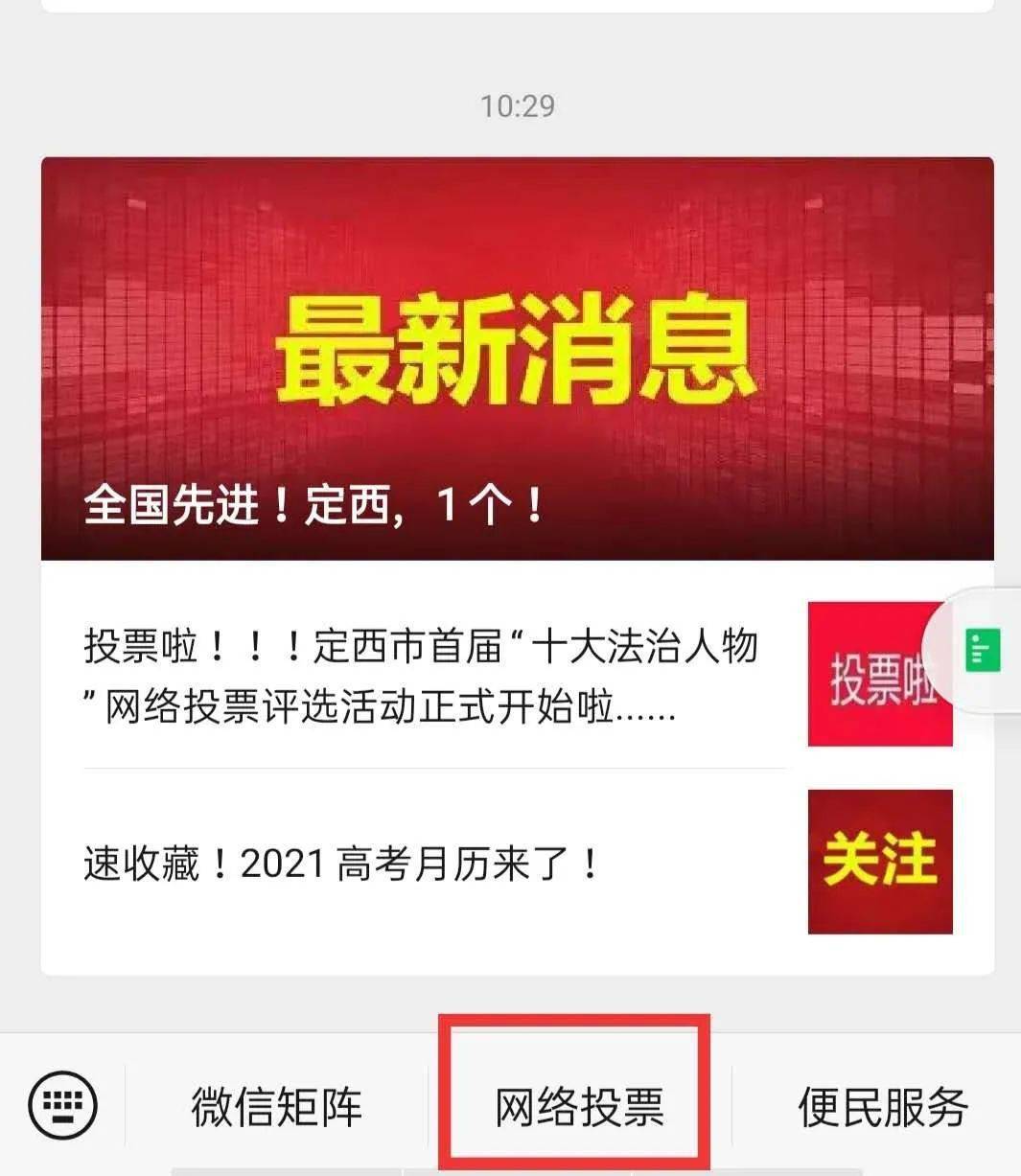Switch to keyboard input mode
Screen dimensions: 1021x1176
pos(63,1106)
